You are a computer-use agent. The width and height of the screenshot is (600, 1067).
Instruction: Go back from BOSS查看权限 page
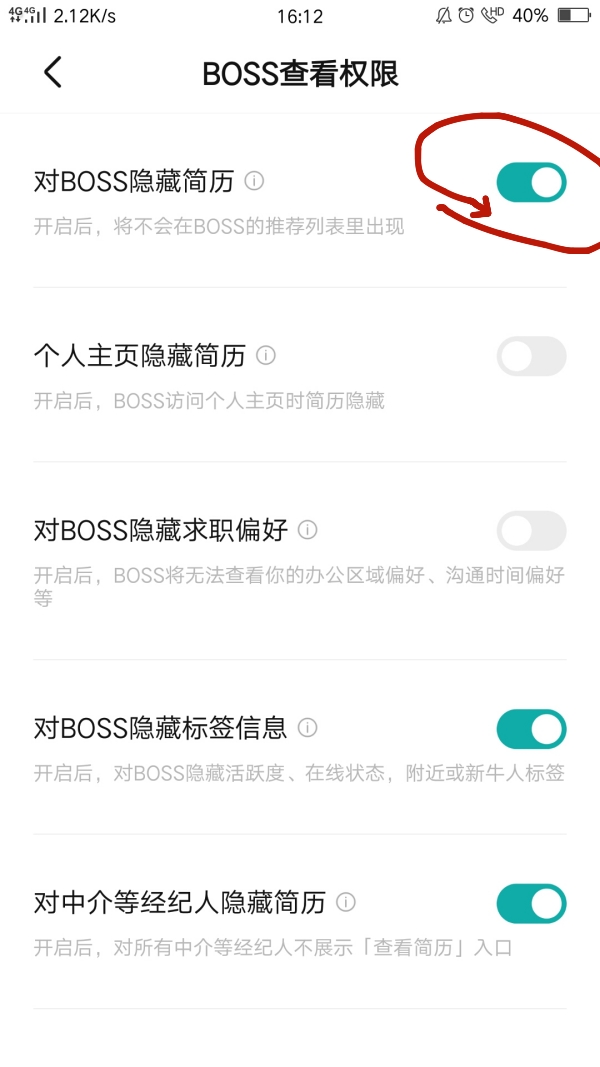point(53,73)
